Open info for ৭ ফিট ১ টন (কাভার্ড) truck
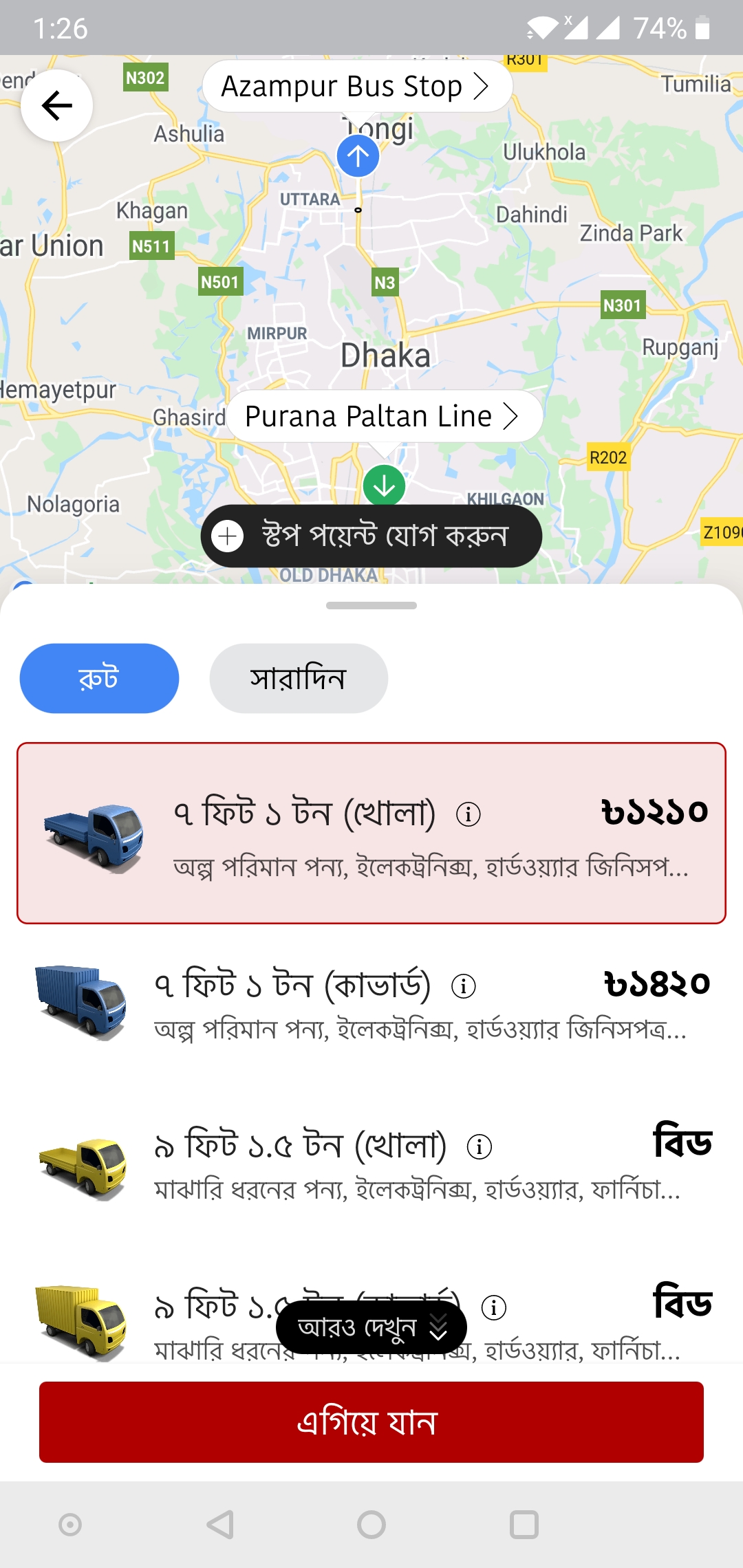 pyautogui.click(x=464, y=985)
